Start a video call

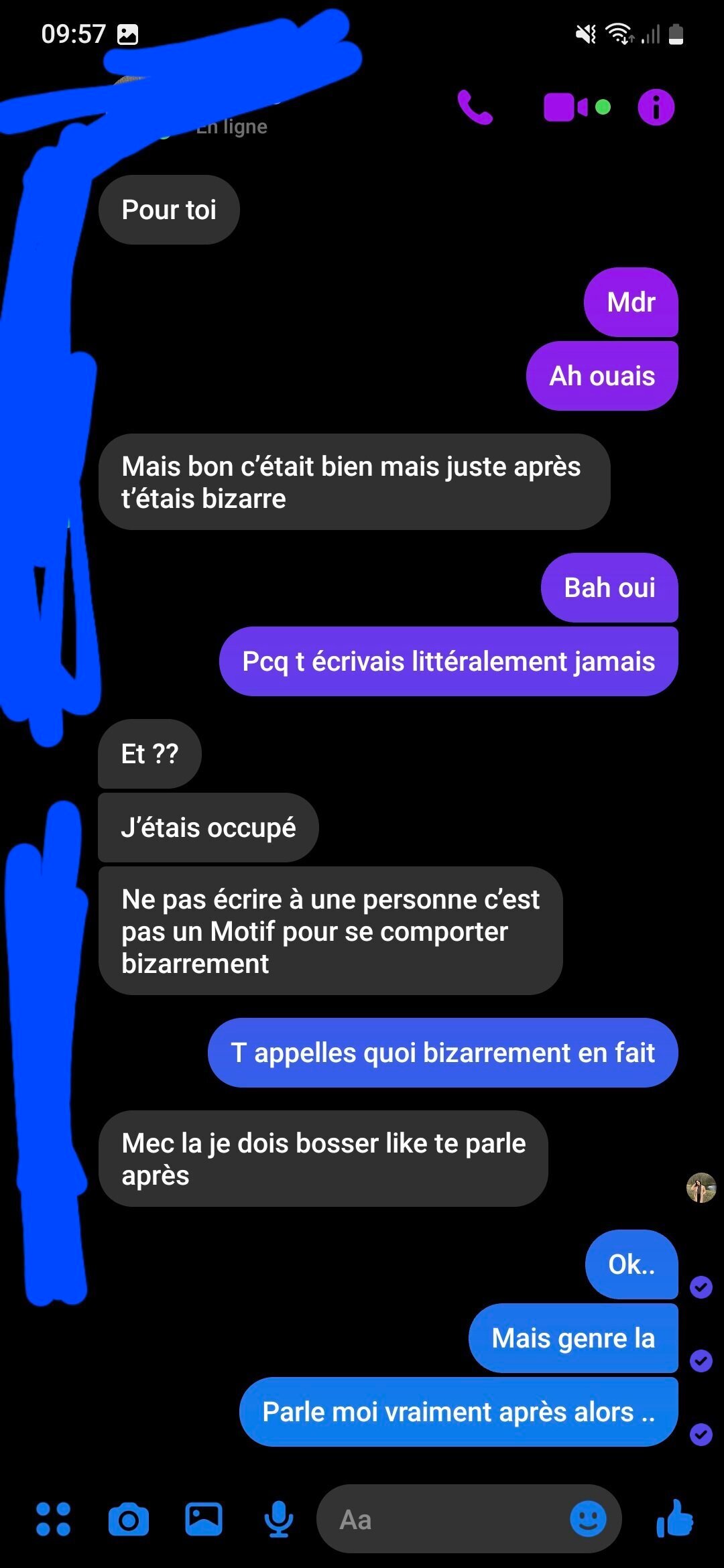pos(577,107)
